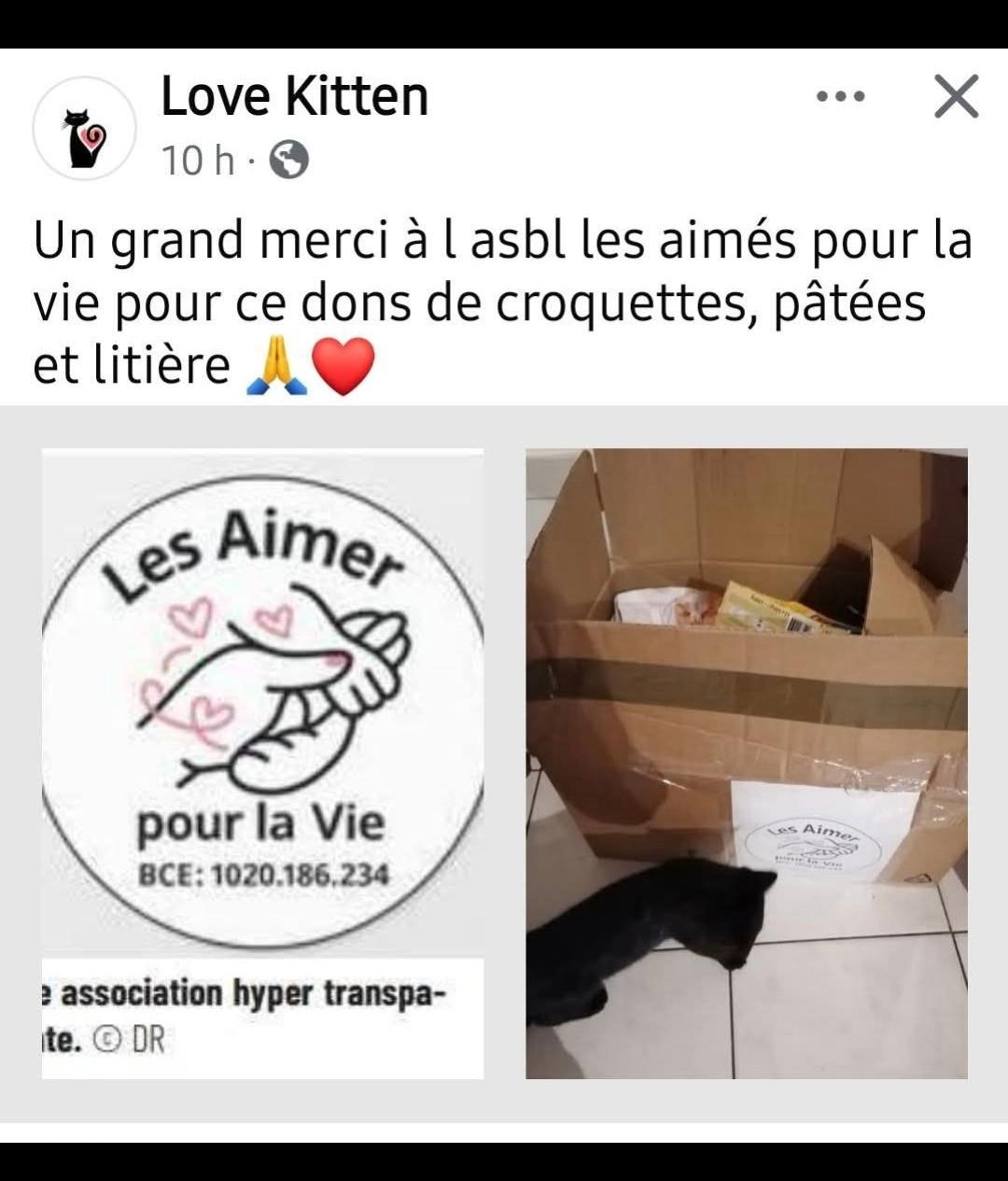Open Love Kitten's profile picture
This screenshot has width=1008, height=1181.
click(85, 129)
